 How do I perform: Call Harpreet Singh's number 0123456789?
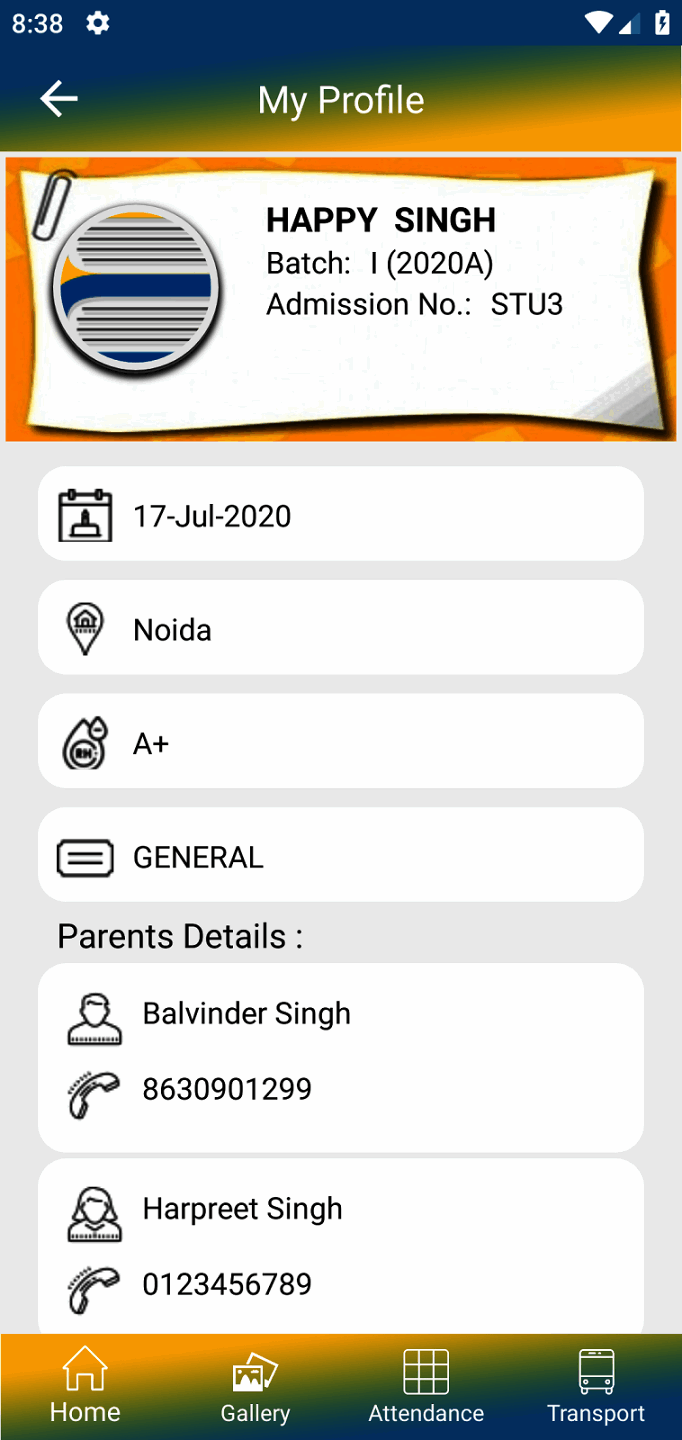point(227,1284)
